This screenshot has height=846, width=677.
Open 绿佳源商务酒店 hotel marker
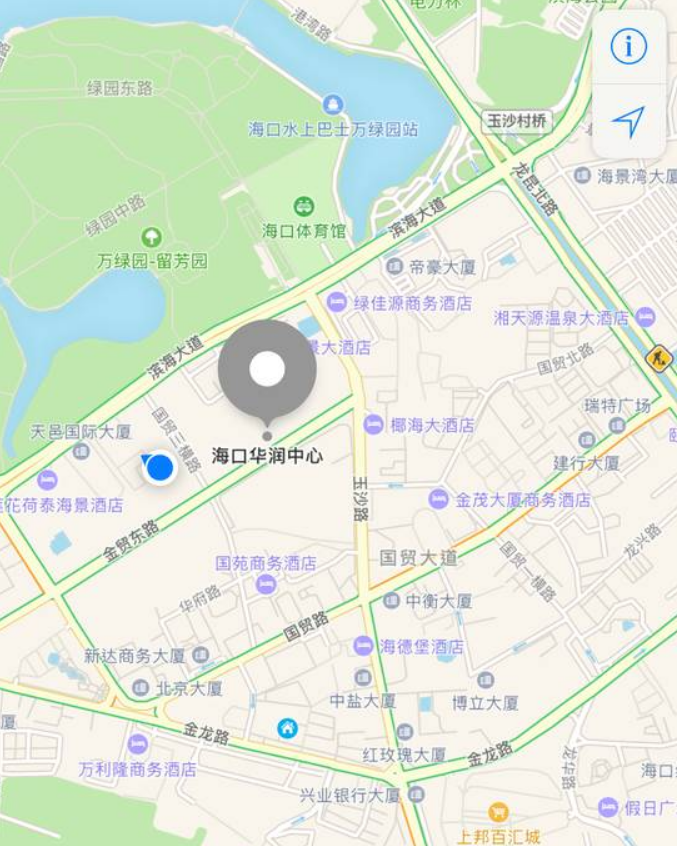[337, 302]
